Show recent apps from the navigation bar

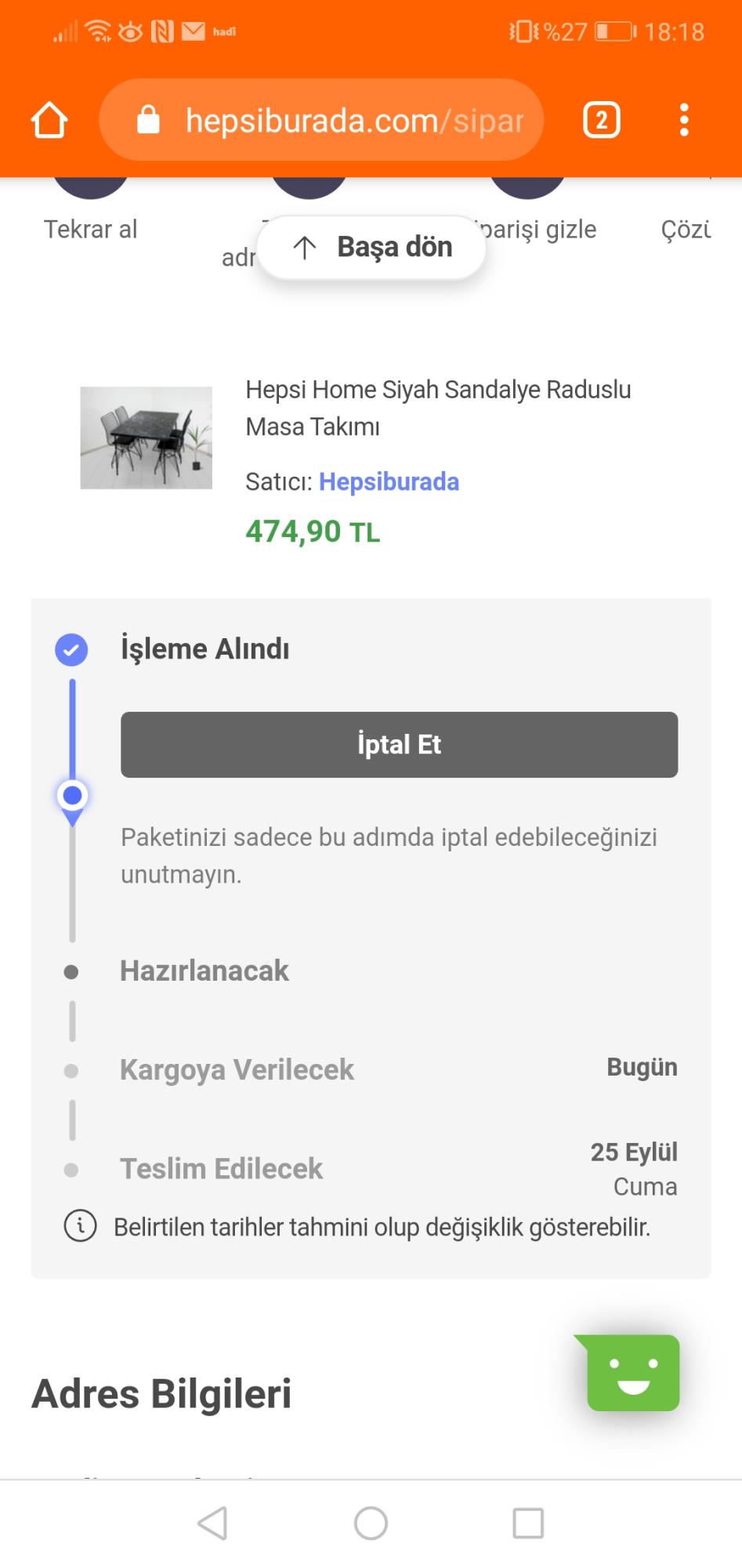(528, 1523)
